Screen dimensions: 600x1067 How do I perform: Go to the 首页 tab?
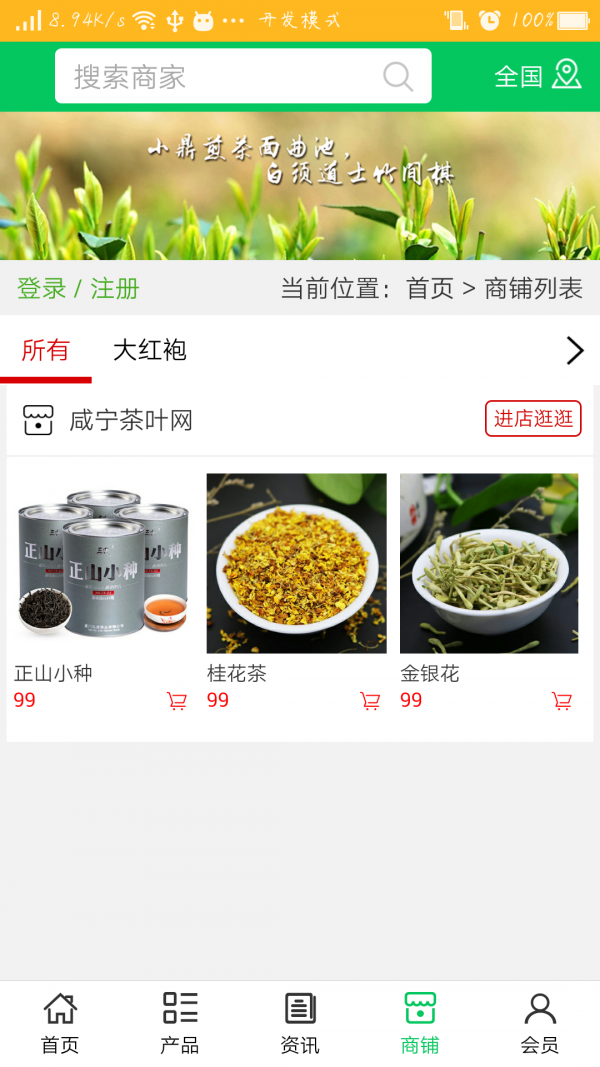[60, 1023]
